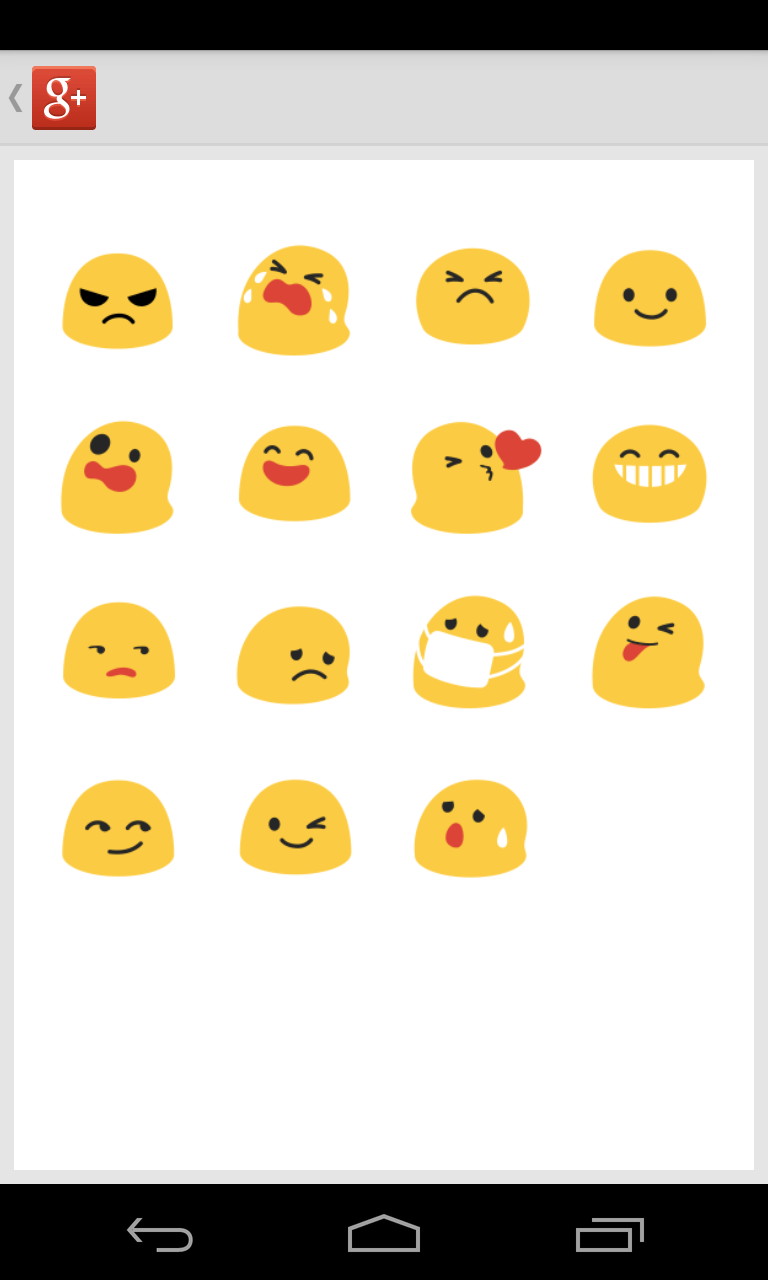Select the laughing emoji with open red mouth

tap(294, 473)
